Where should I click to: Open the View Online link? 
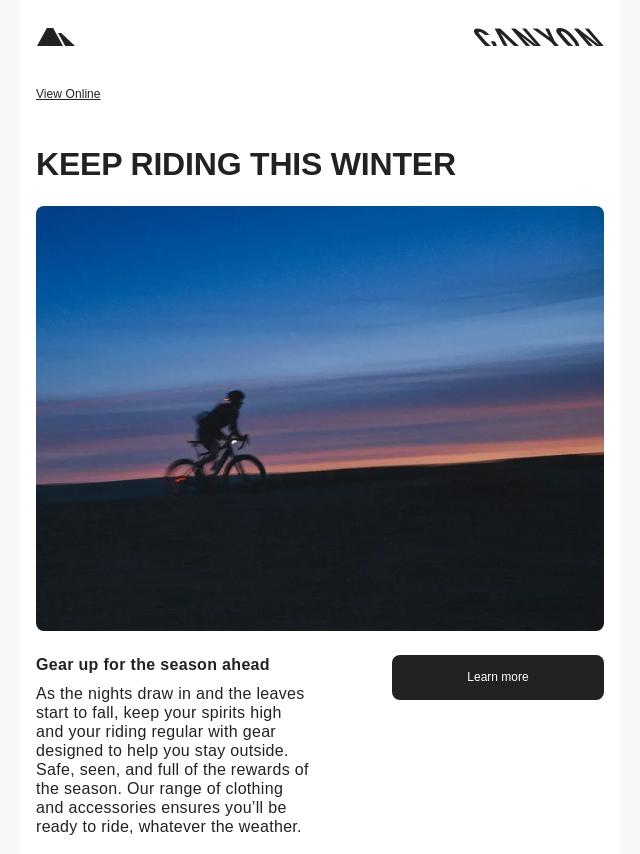68,94
